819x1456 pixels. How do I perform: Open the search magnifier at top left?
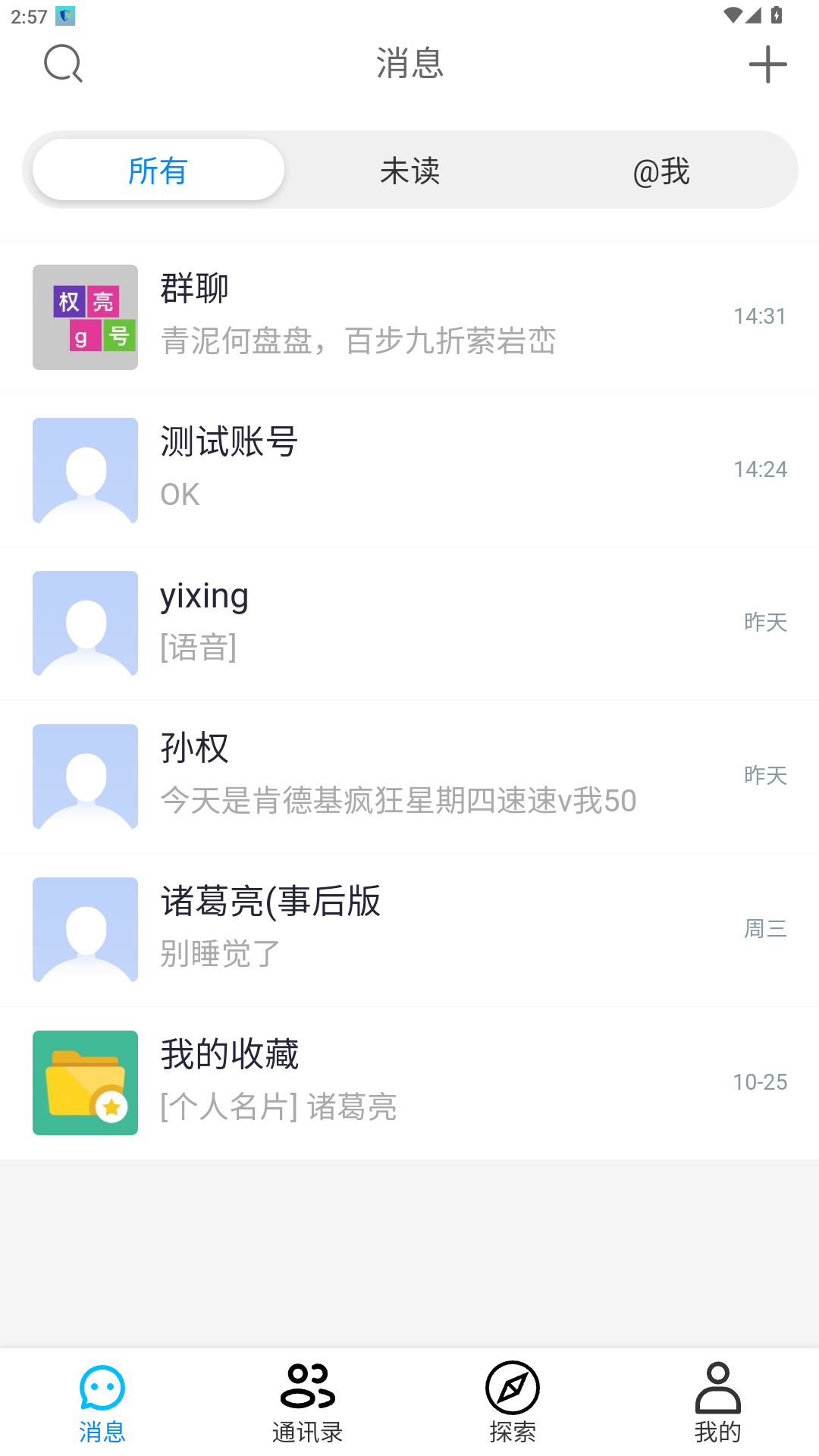point(64,64)
